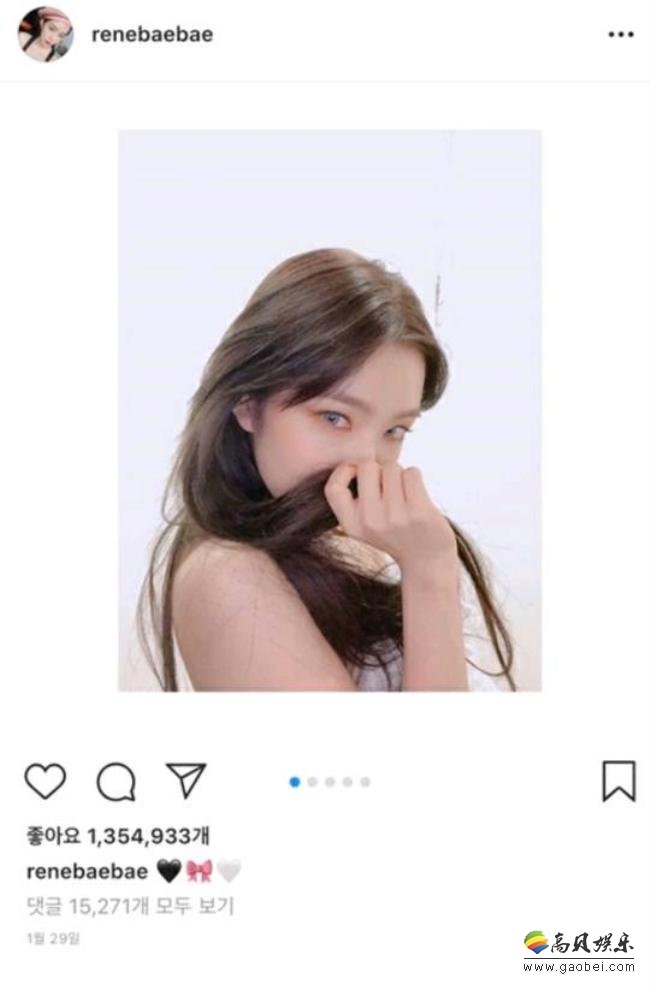This screenshot has width=650, height=990.
Task: Open renebaebae's profile picture
Action: [x=45, y=34]
